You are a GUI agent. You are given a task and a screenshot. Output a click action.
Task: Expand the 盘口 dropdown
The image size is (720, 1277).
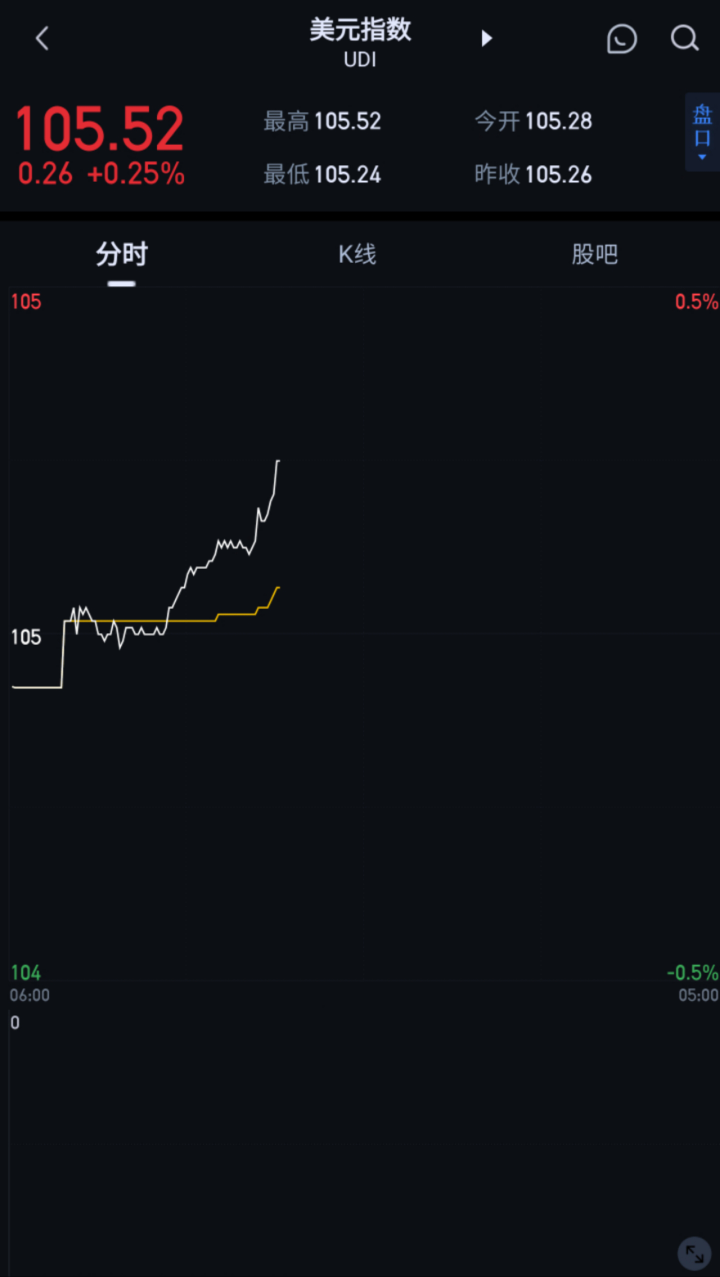point(702,132)
